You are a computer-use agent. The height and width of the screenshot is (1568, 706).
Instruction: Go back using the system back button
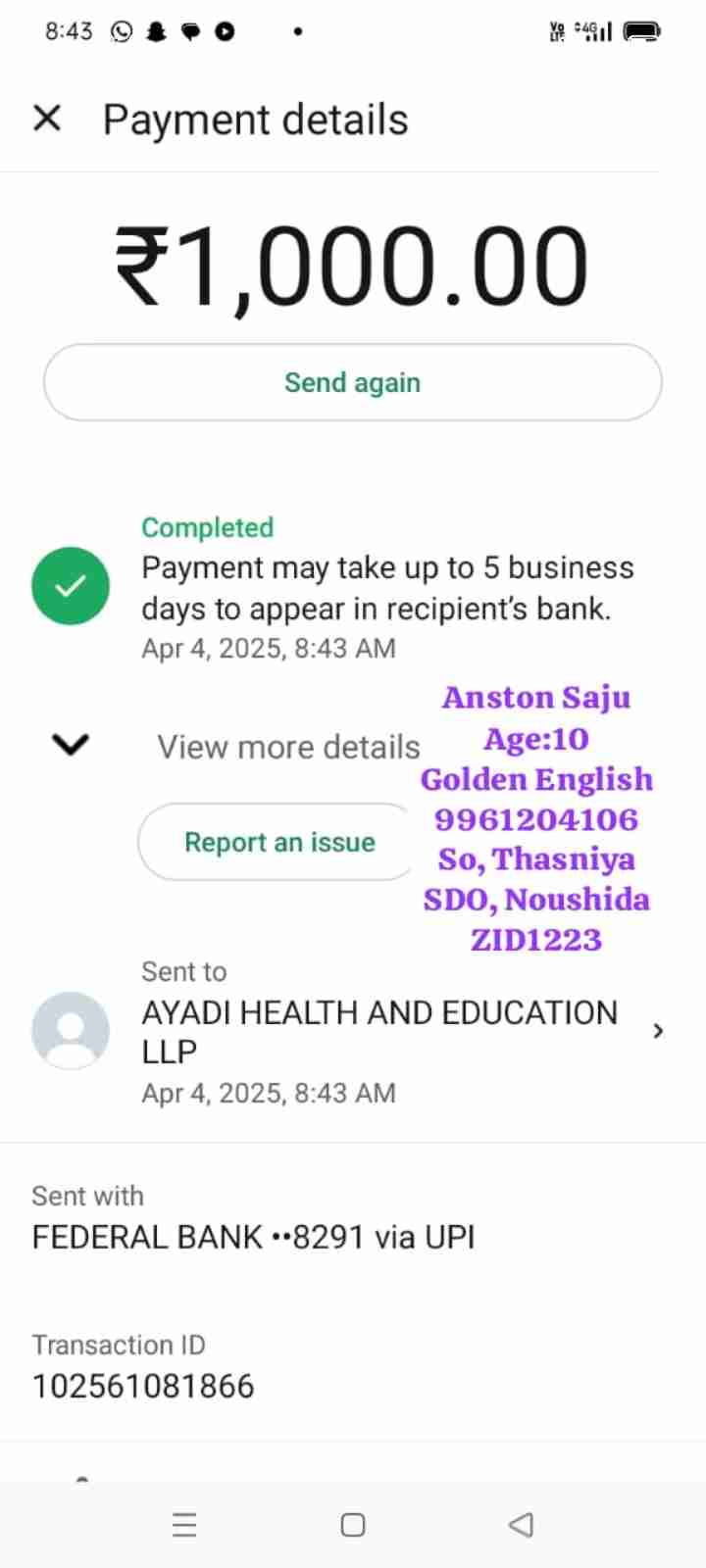pos(522,1524)
